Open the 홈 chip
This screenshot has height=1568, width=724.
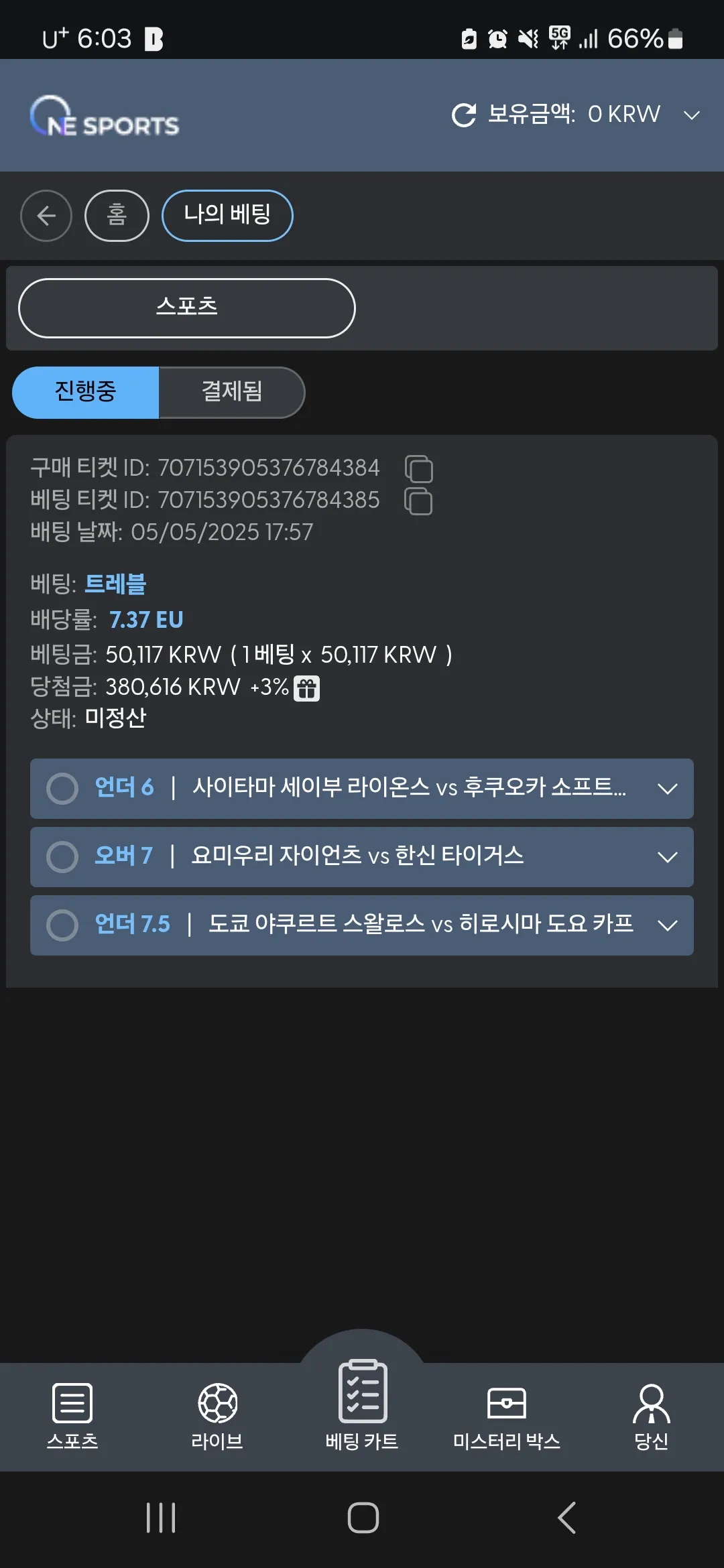pyautogui.click(x=117, y=216)
